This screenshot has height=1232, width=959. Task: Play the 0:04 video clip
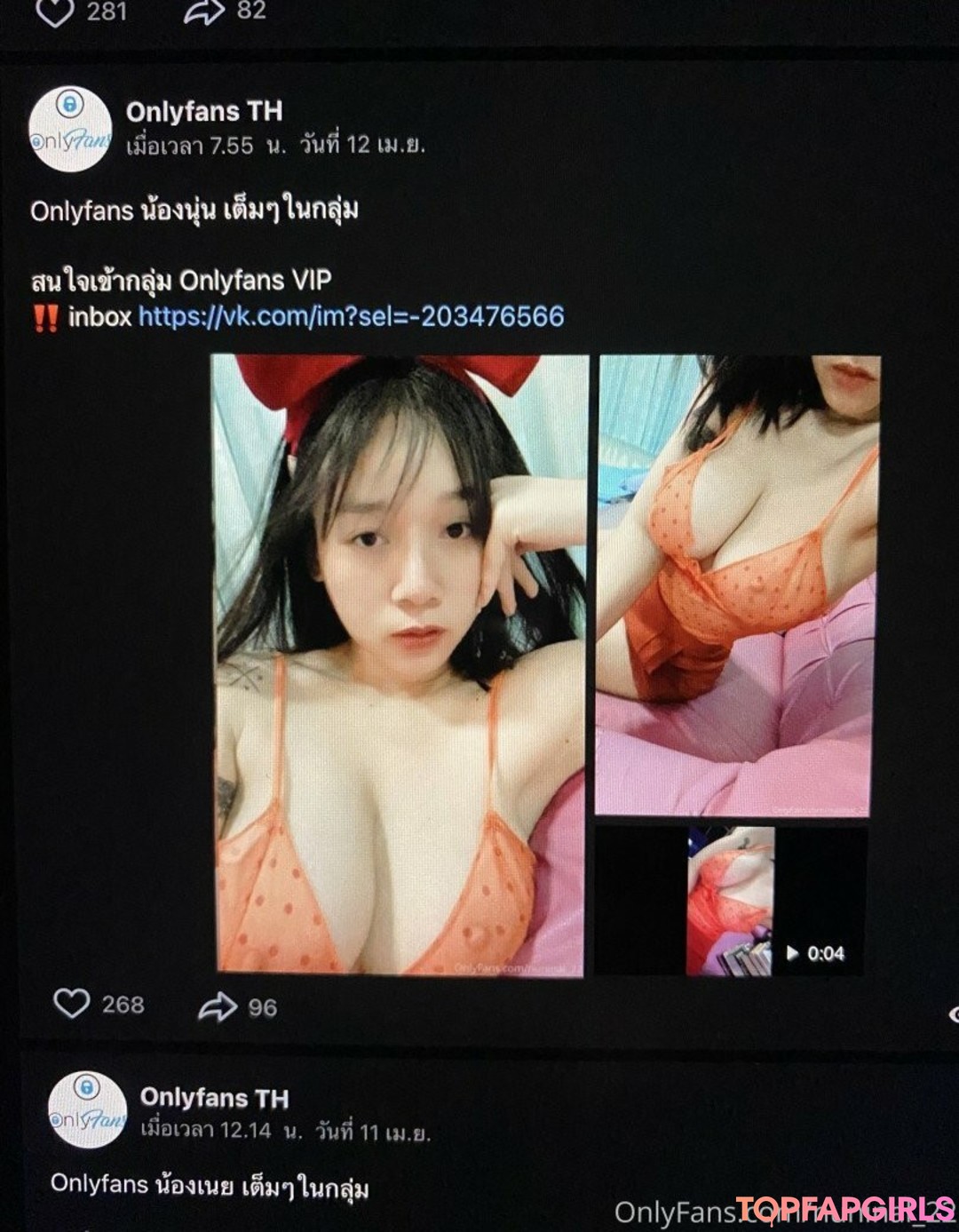(x=730, y=901)
